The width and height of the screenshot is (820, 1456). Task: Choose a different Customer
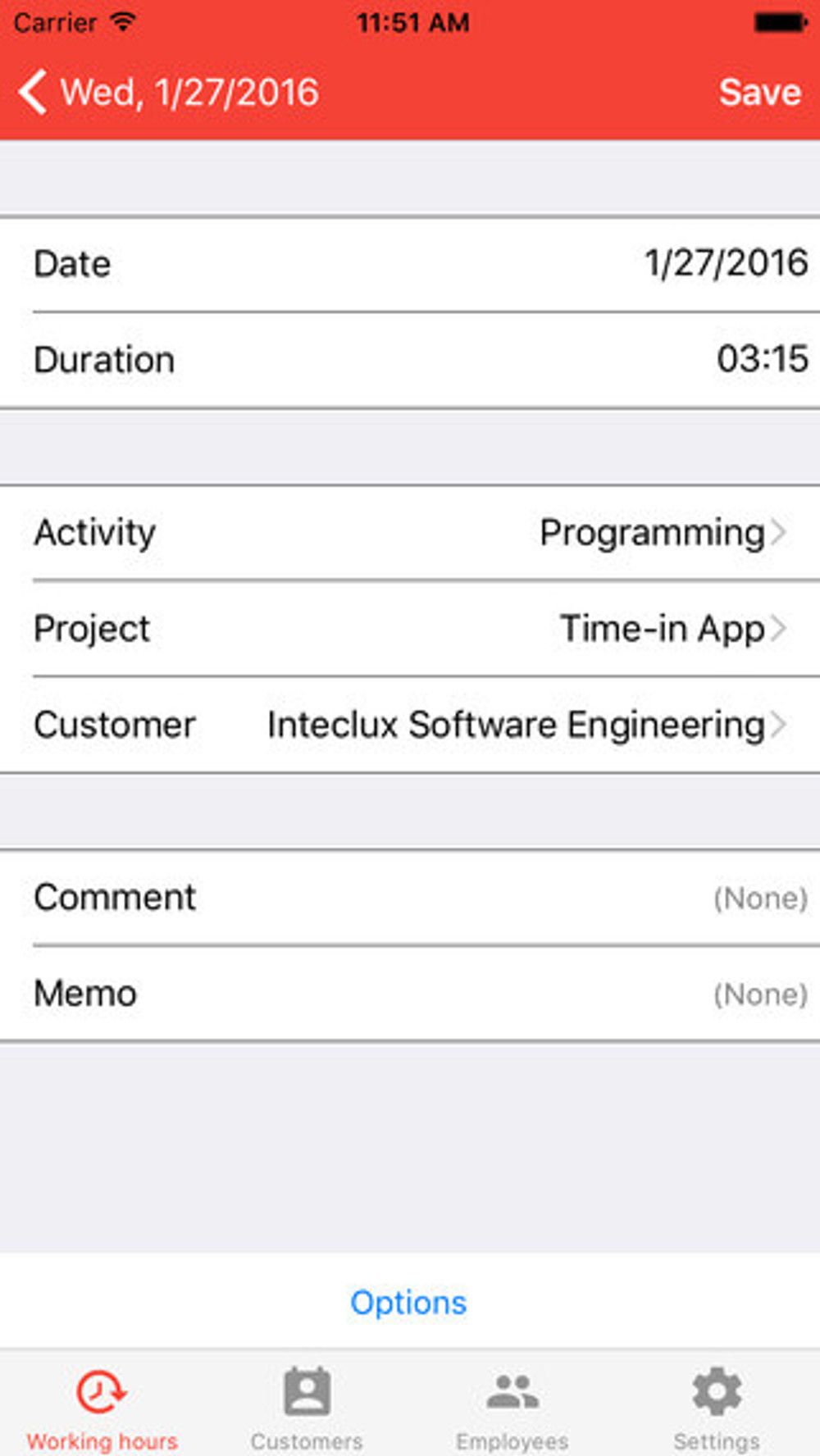pos(410,725)
